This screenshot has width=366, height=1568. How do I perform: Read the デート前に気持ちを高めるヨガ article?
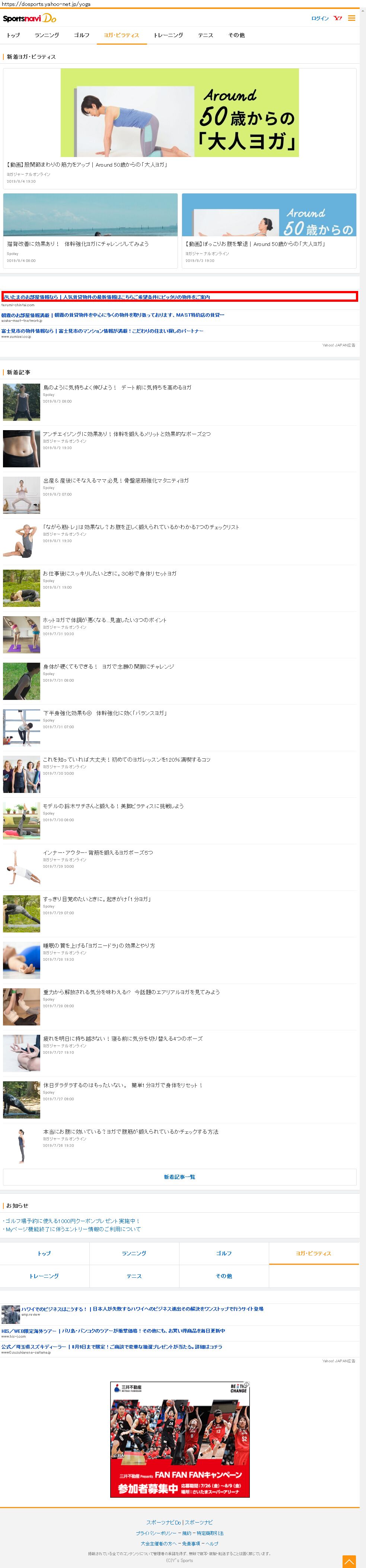(117, 387)
